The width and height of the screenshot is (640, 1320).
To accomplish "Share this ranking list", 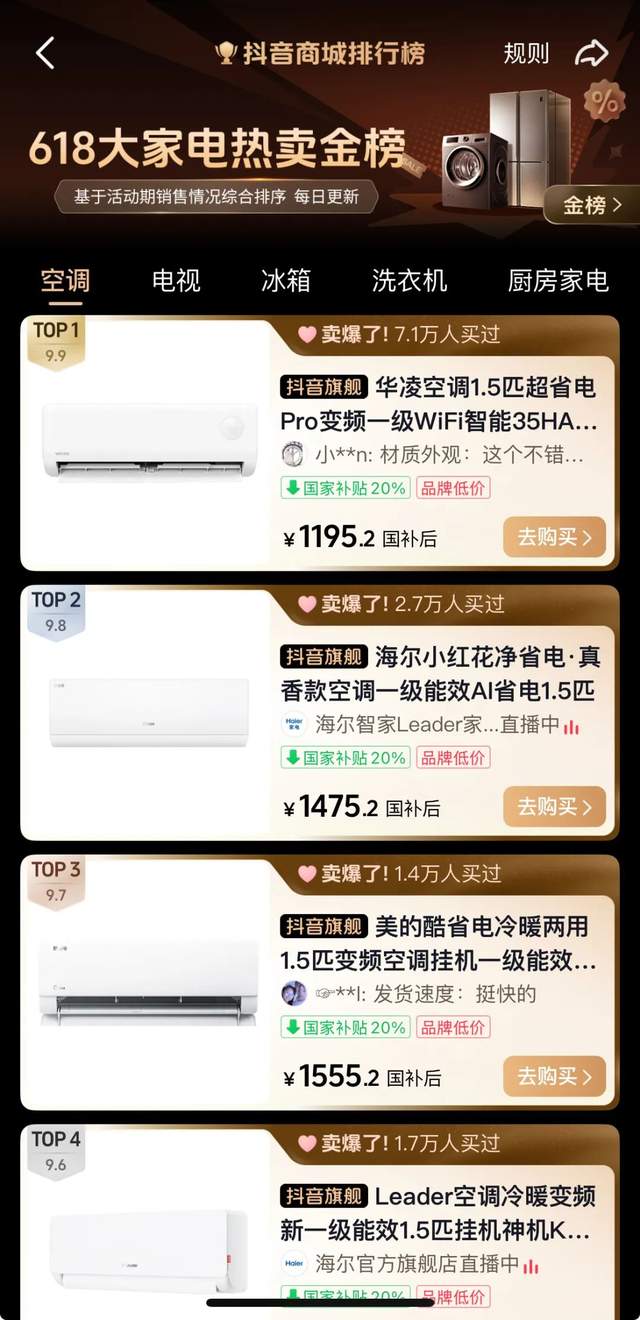I will tap(592, 54).
